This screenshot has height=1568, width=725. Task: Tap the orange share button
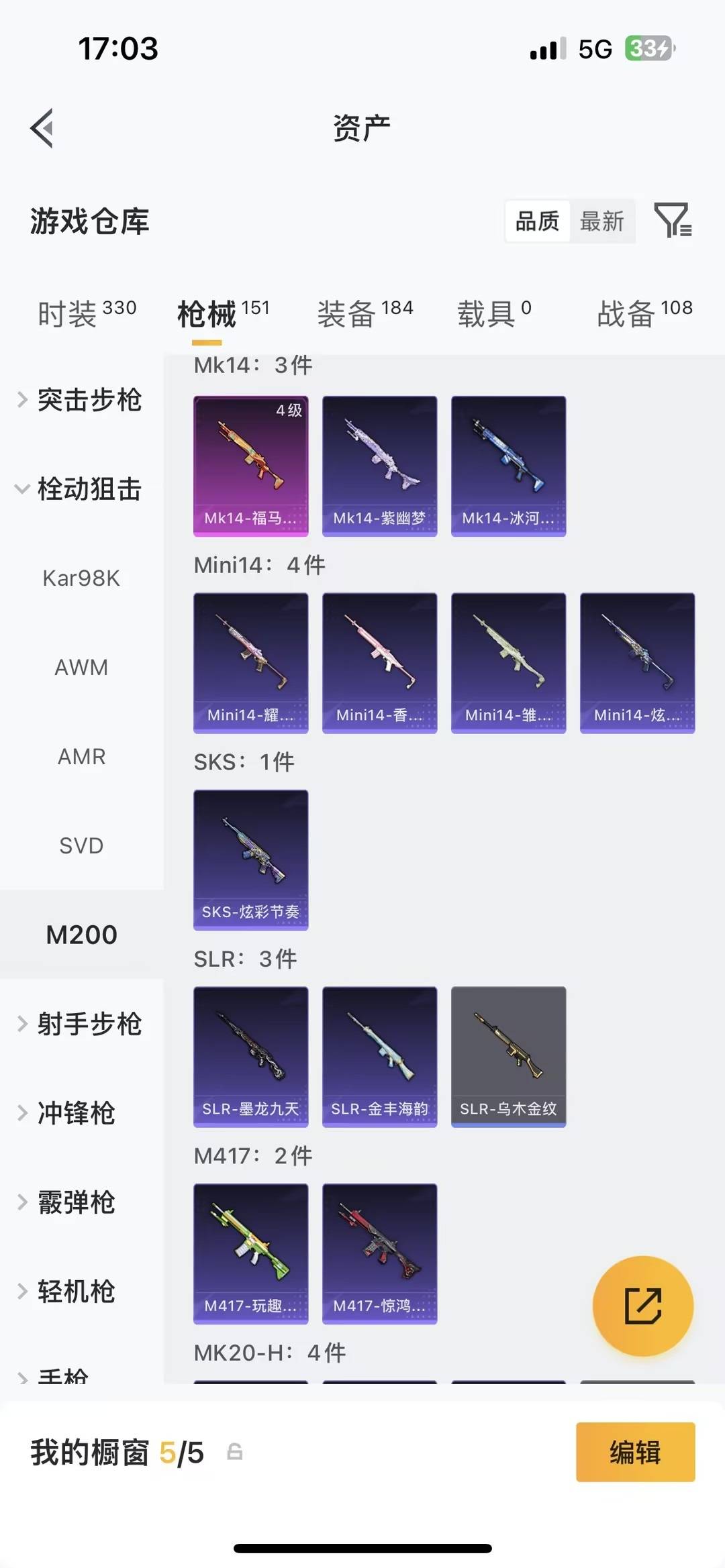click(642, 1304)
